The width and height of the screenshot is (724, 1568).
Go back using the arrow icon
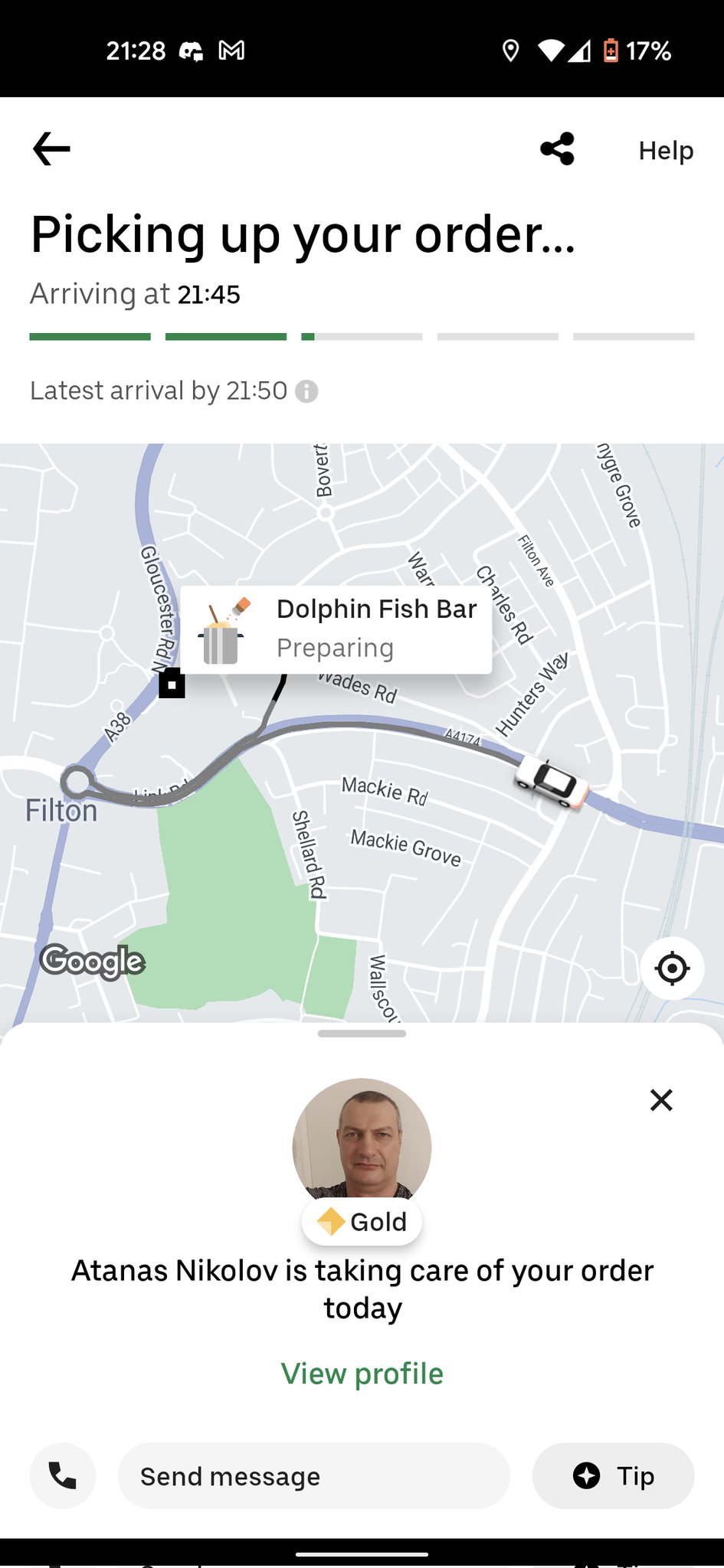51,149
